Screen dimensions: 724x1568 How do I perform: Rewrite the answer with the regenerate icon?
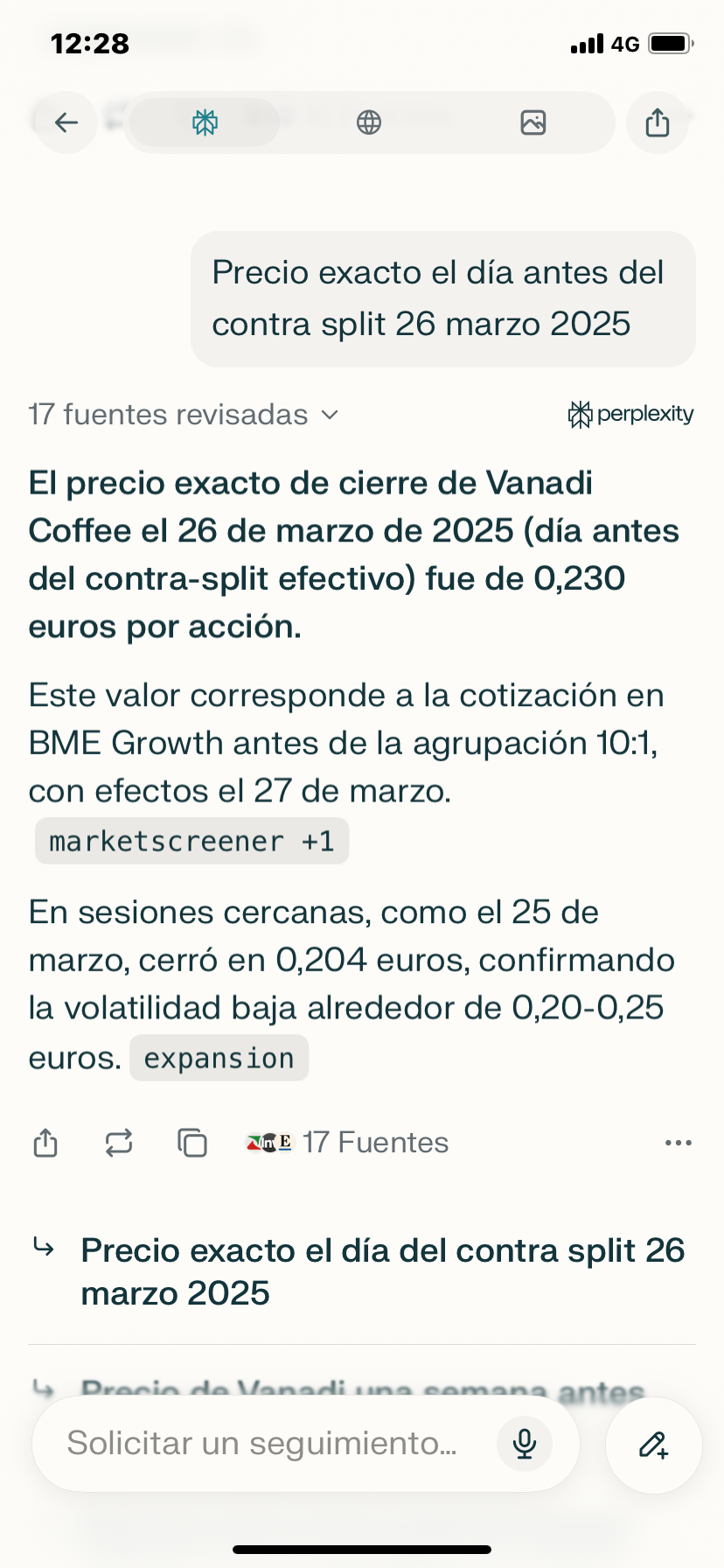pos(119,1143)
